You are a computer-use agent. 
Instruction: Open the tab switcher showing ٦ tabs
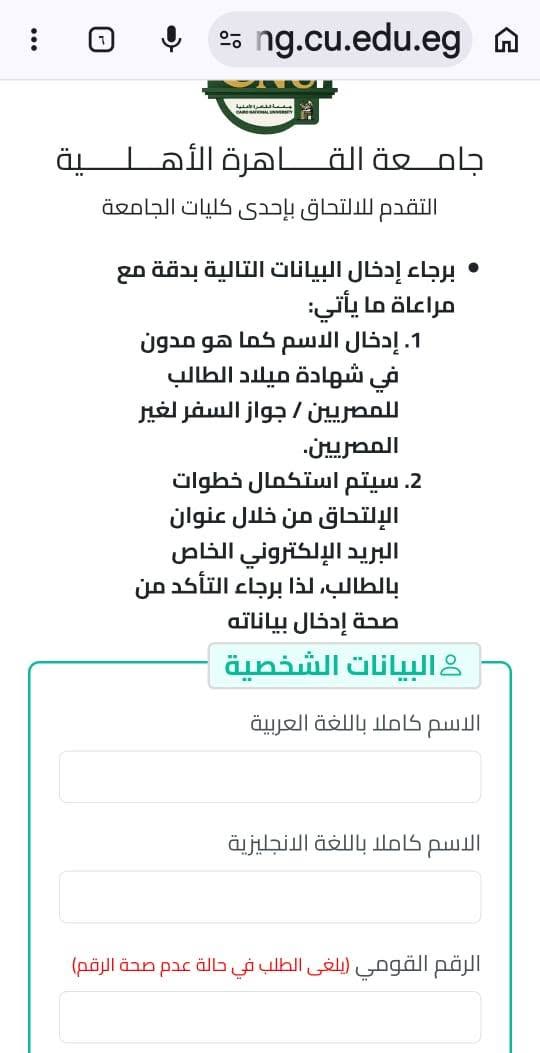tap(101, 40)
